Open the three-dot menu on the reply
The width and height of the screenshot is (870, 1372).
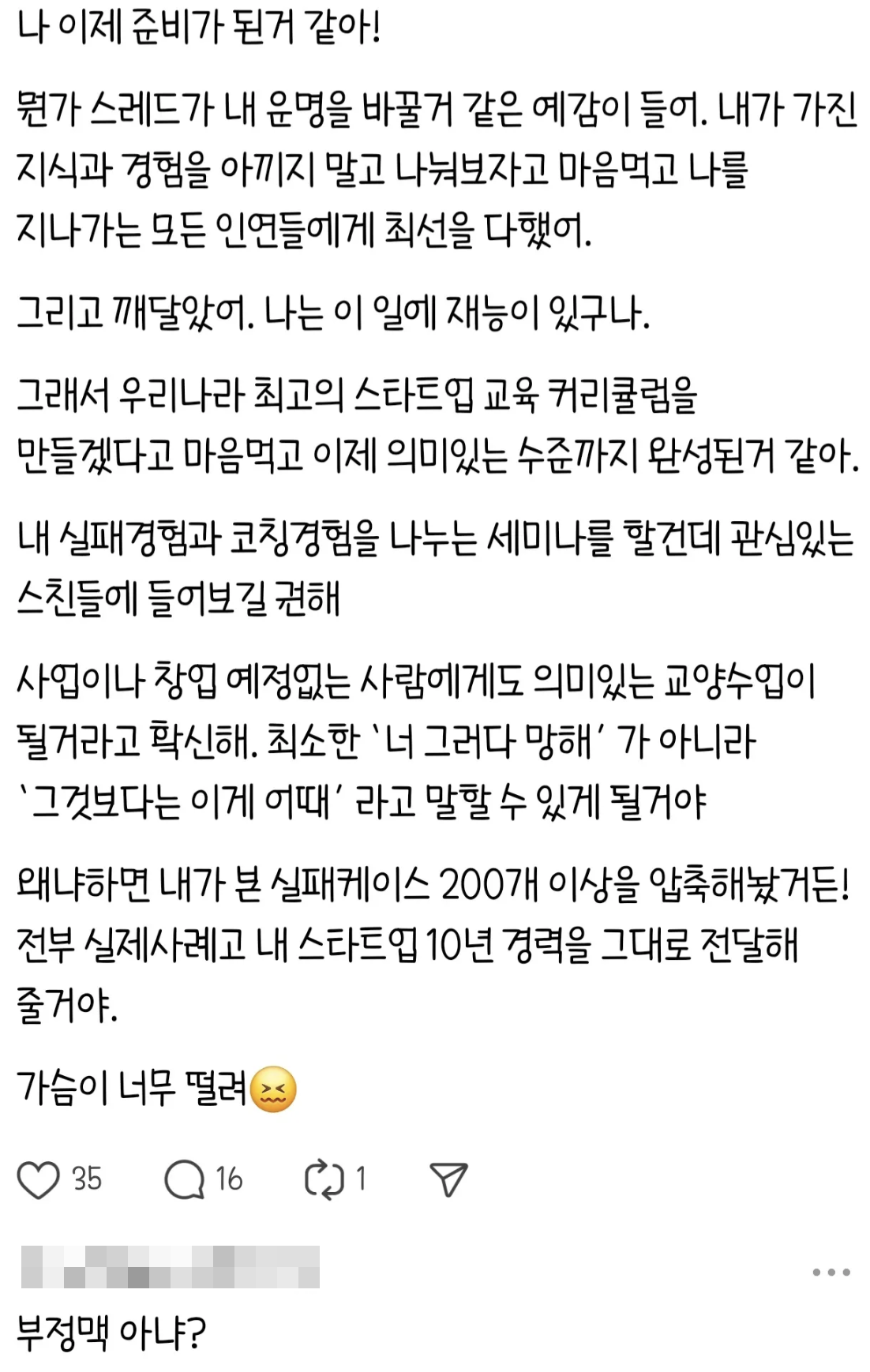coord(831,1272)
